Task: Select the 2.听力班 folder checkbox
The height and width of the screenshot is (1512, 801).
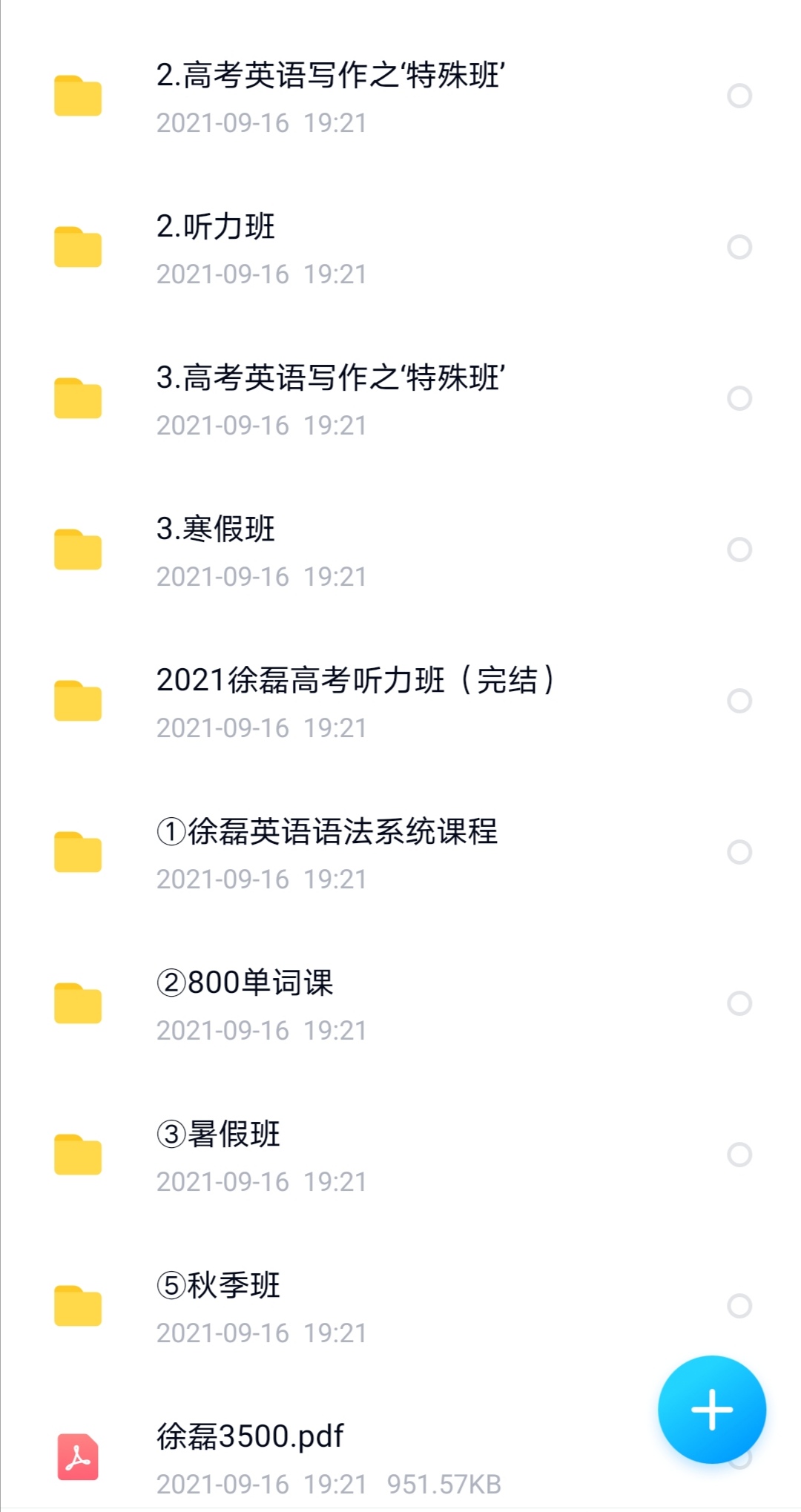Action: click(x=739, y=247)
